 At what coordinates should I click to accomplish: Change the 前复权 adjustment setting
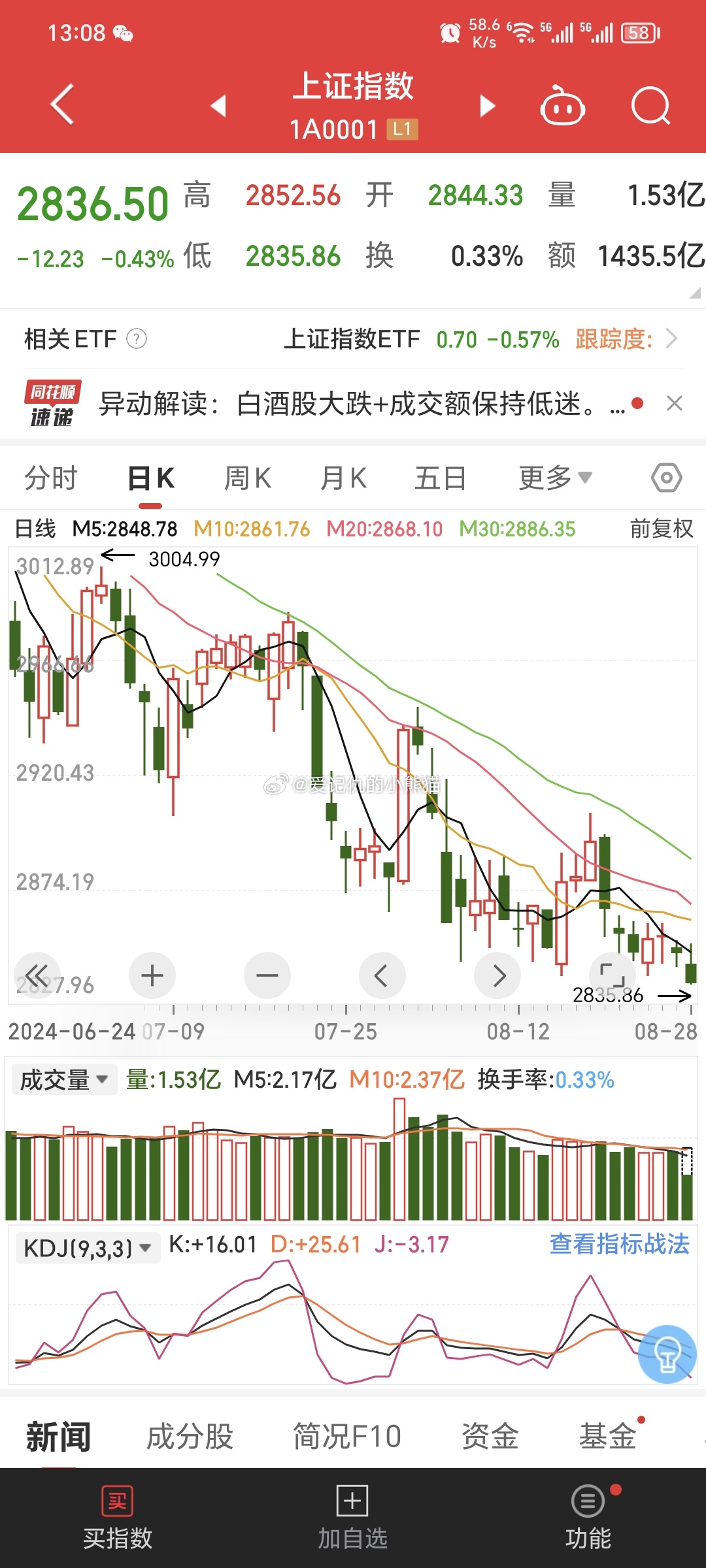click(661, 529)
